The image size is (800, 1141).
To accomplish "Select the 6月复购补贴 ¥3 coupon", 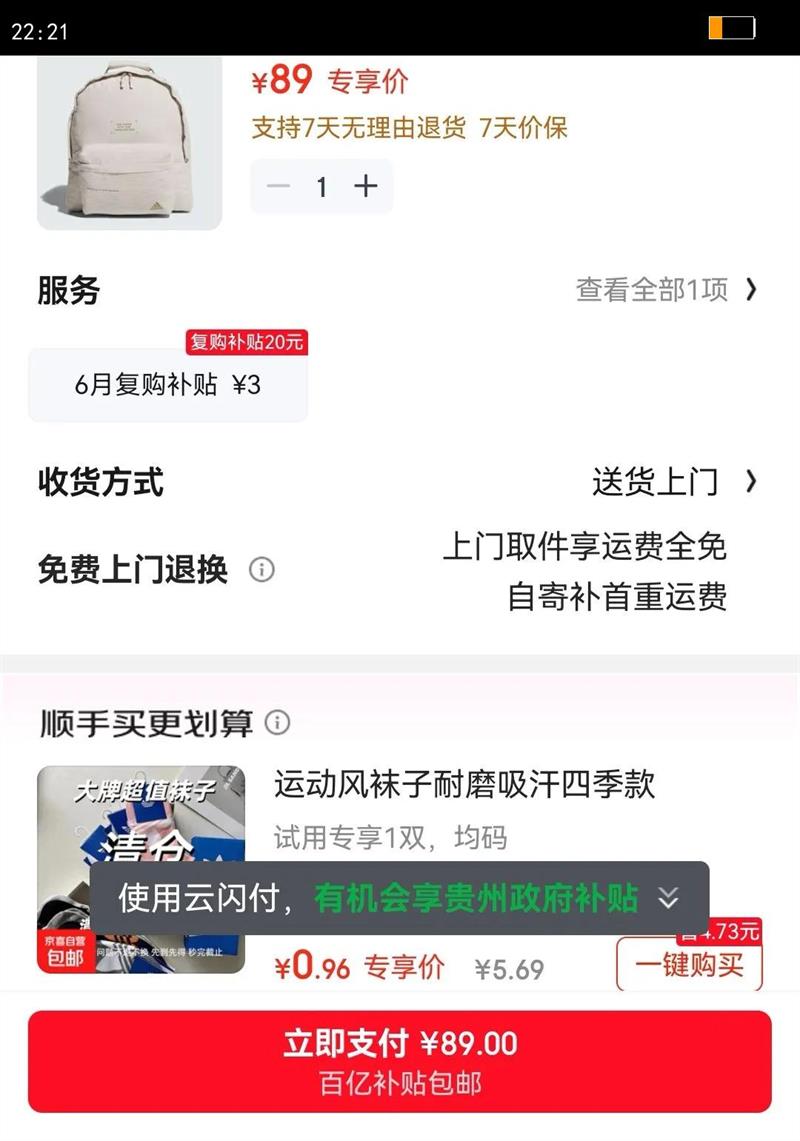I will coord(168,382).
